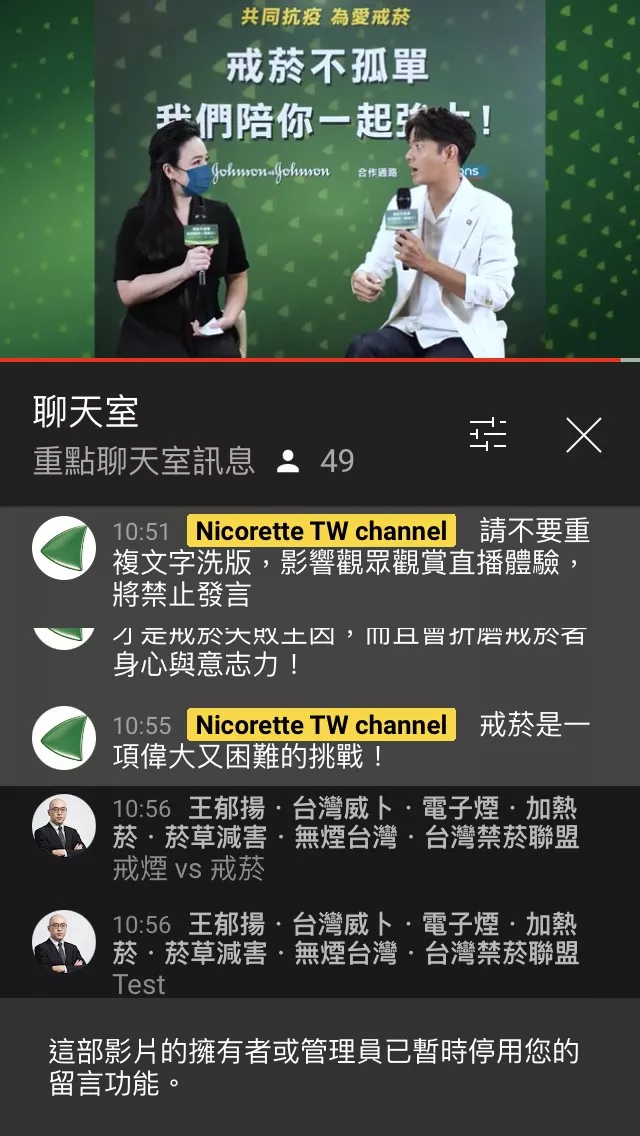Tap the live video player

[x=320, y=180]
